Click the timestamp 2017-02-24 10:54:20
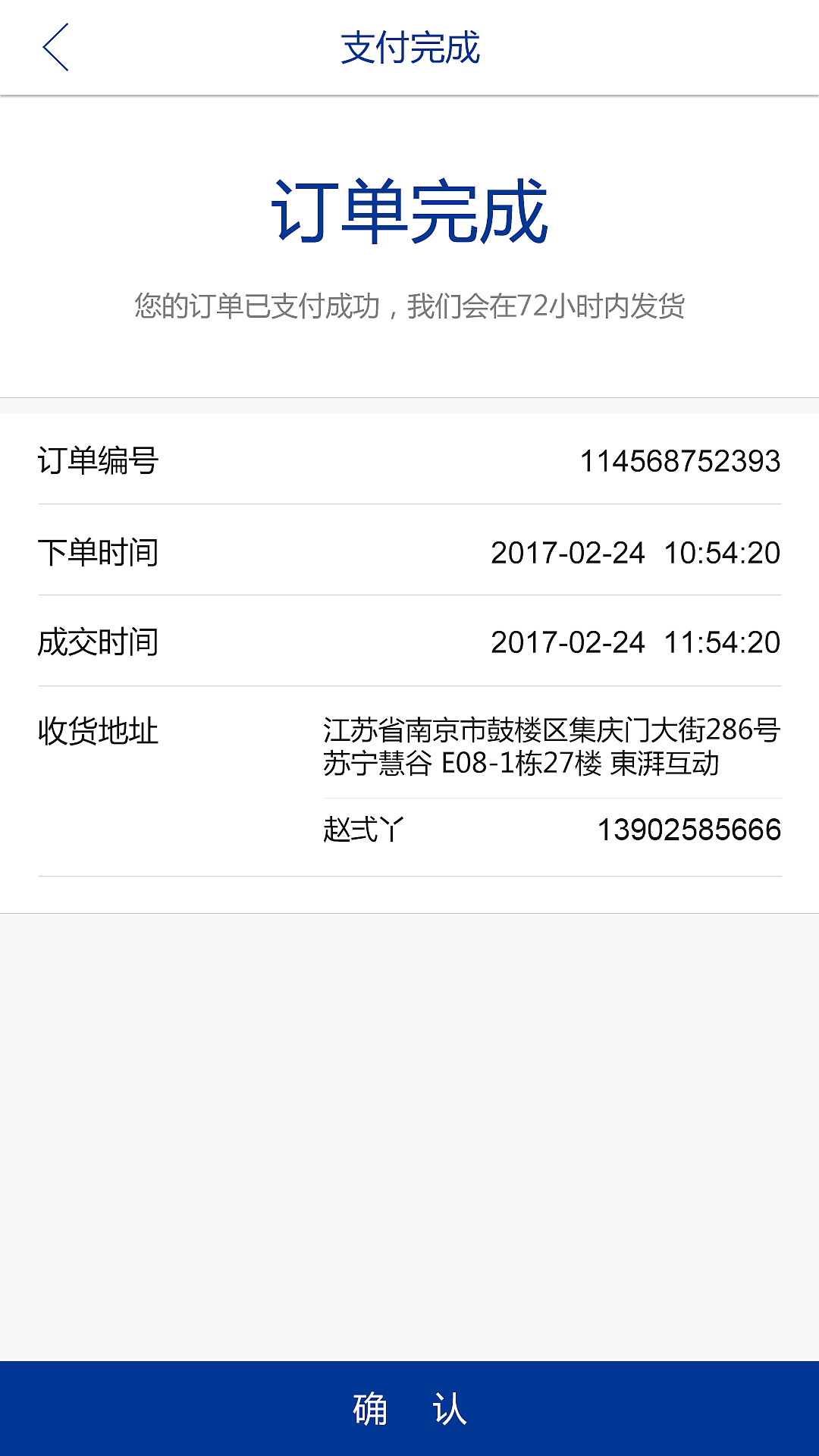 click(636, 552)
